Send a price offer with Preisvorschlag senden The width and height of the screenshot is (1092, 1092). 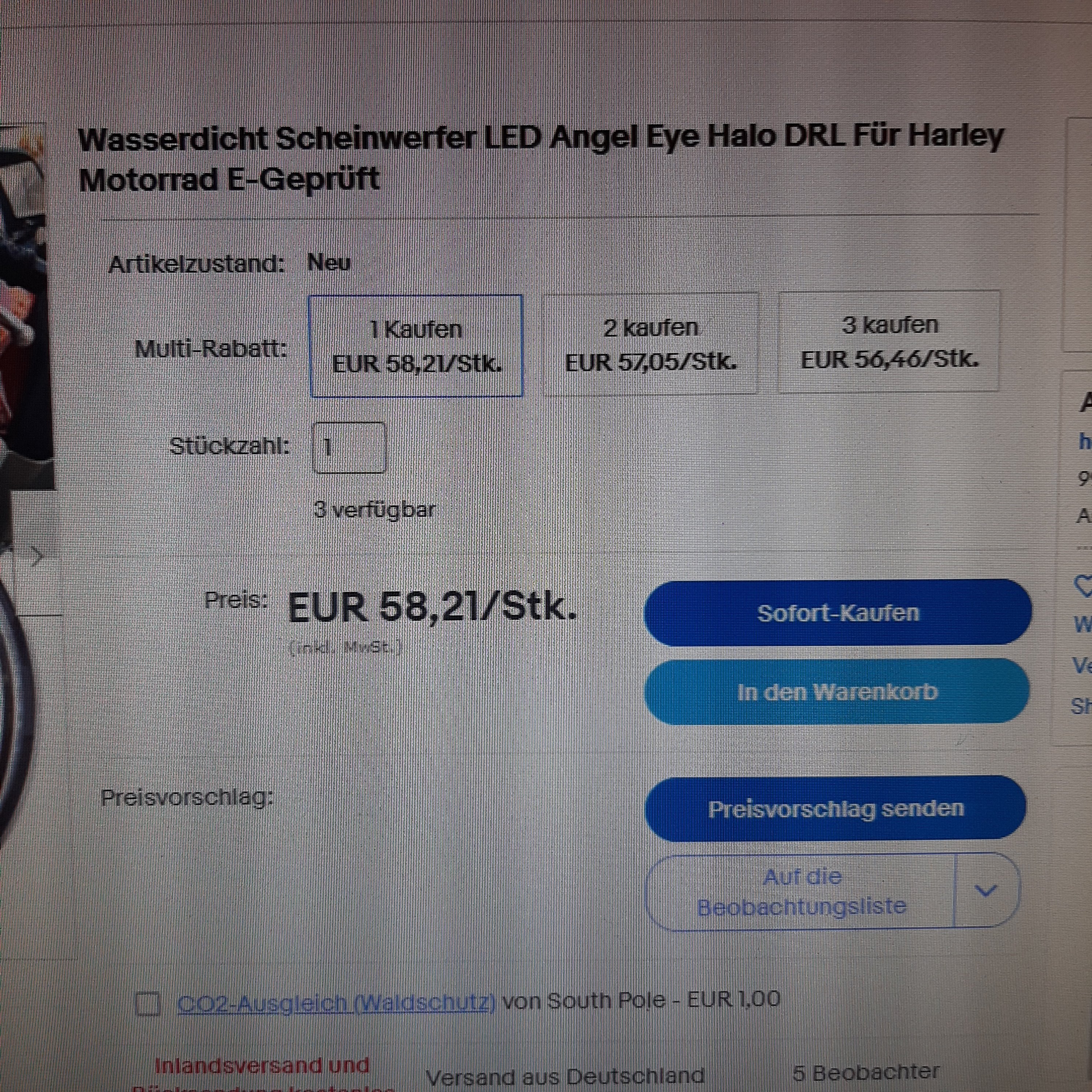(x=835, y=809)
